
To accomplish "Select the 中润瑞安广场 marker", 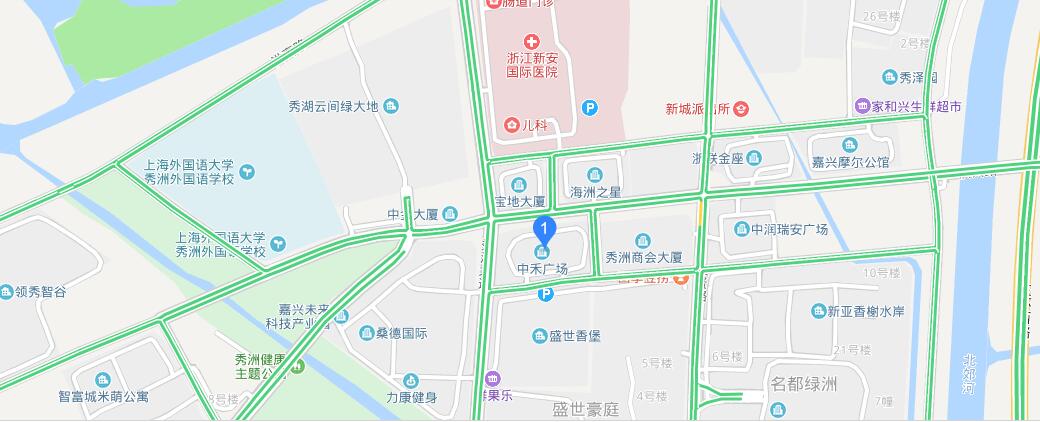I will point(740,229).
